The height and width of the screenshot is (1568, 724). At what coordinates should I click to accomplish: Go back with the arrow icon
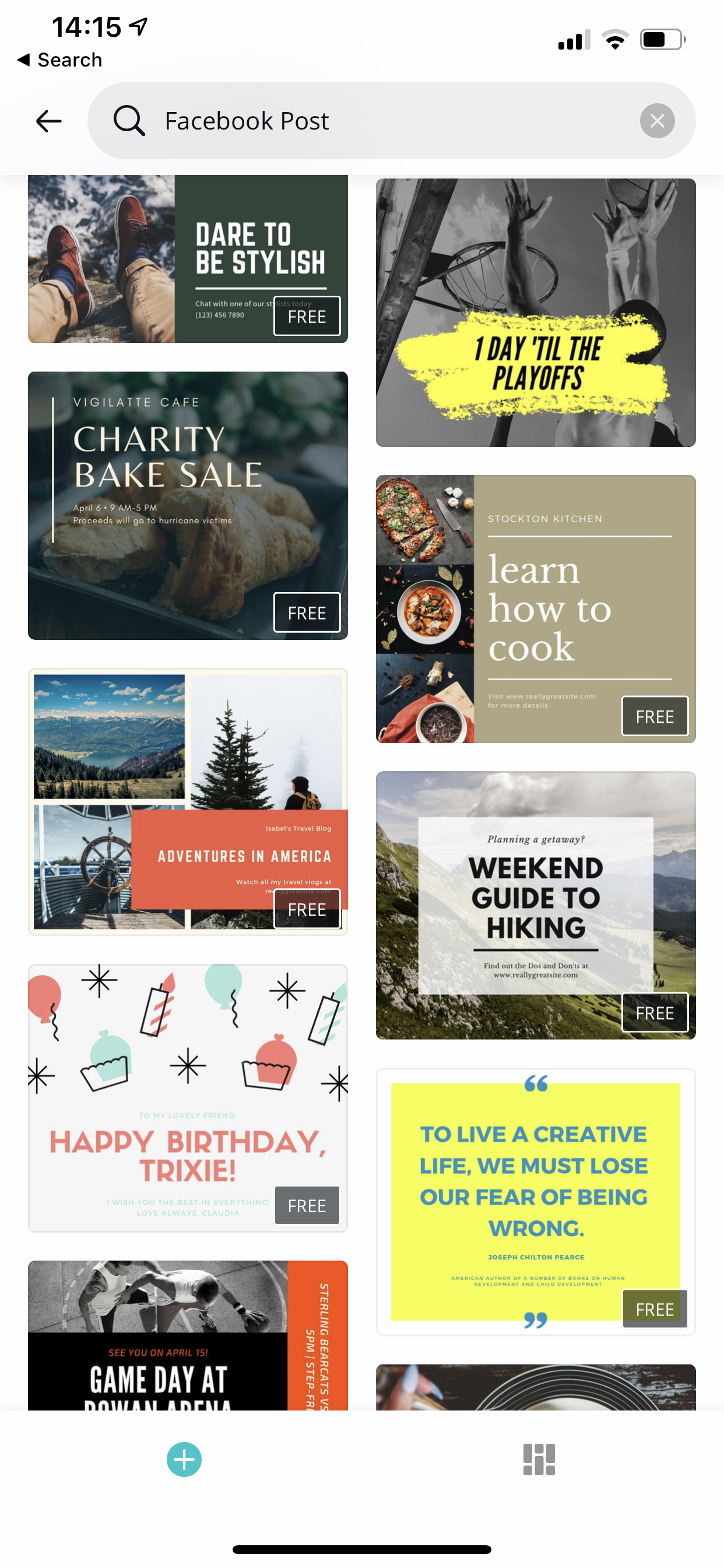(x=48, y=121)
